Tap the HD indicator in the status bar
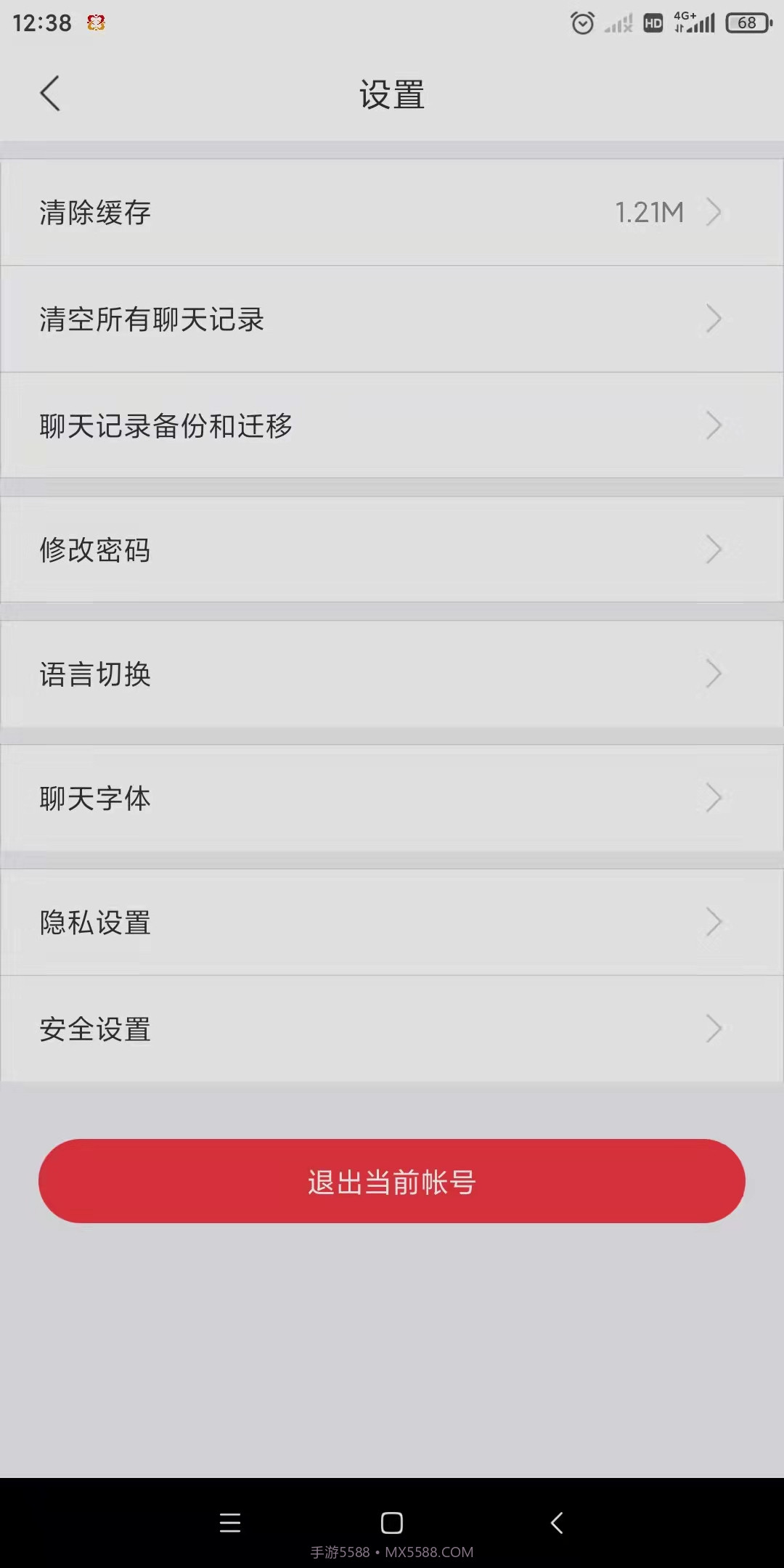The width and height of the screenshot is (784, 1568). [x=651, y=22]
